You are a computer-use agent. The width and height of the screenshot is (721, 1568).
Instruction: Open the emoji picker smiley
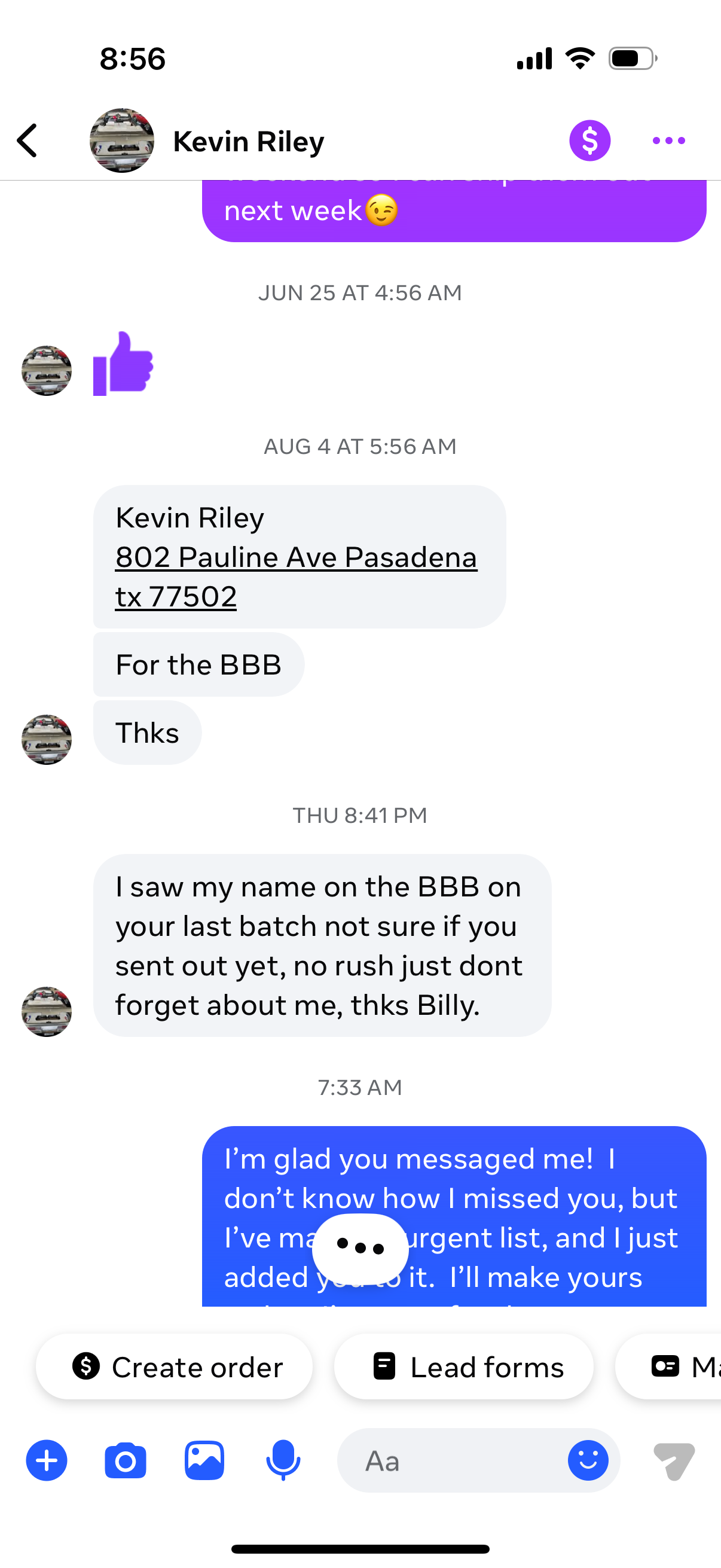point(588,1460)
